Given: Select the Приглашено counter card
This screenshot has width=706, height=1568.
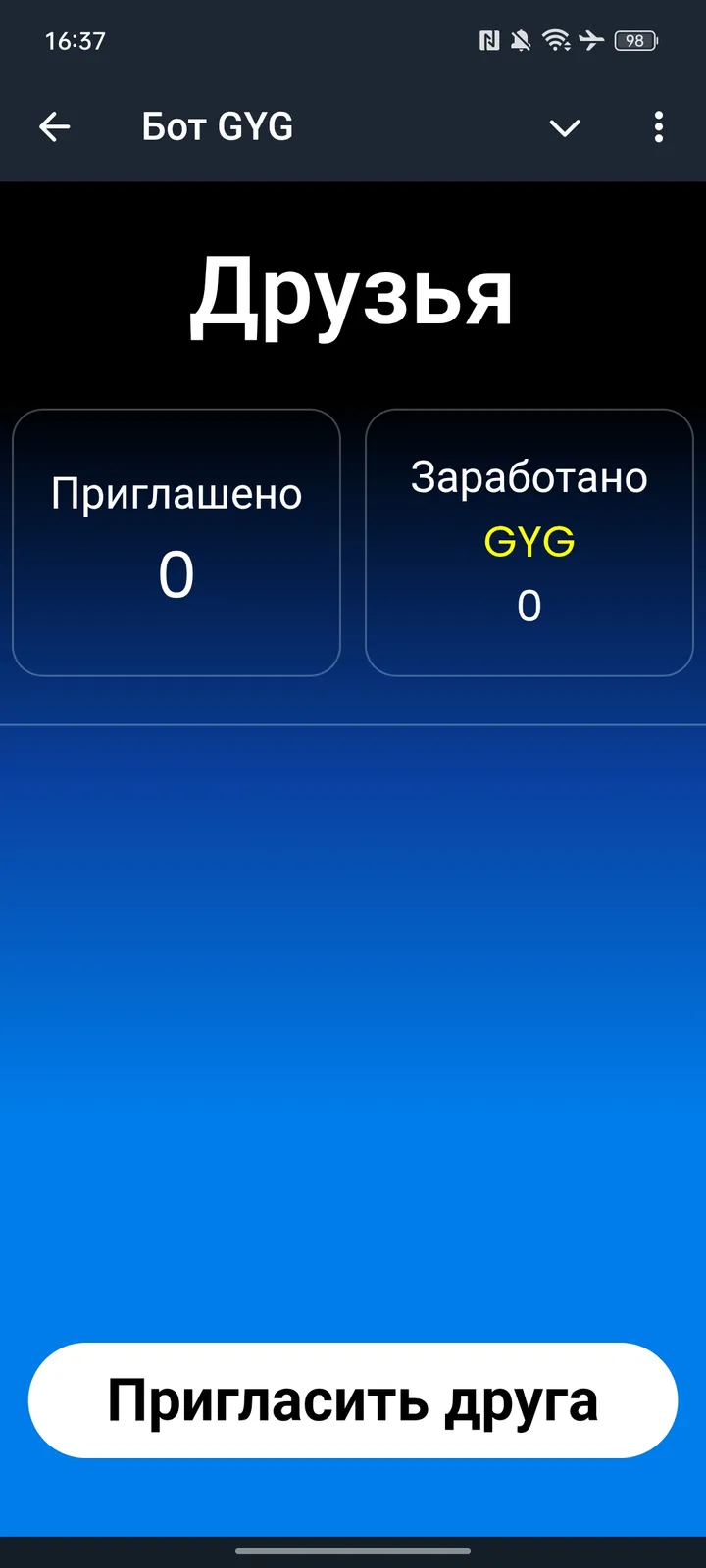Looking at the screenshot, I should click(176, 541).
